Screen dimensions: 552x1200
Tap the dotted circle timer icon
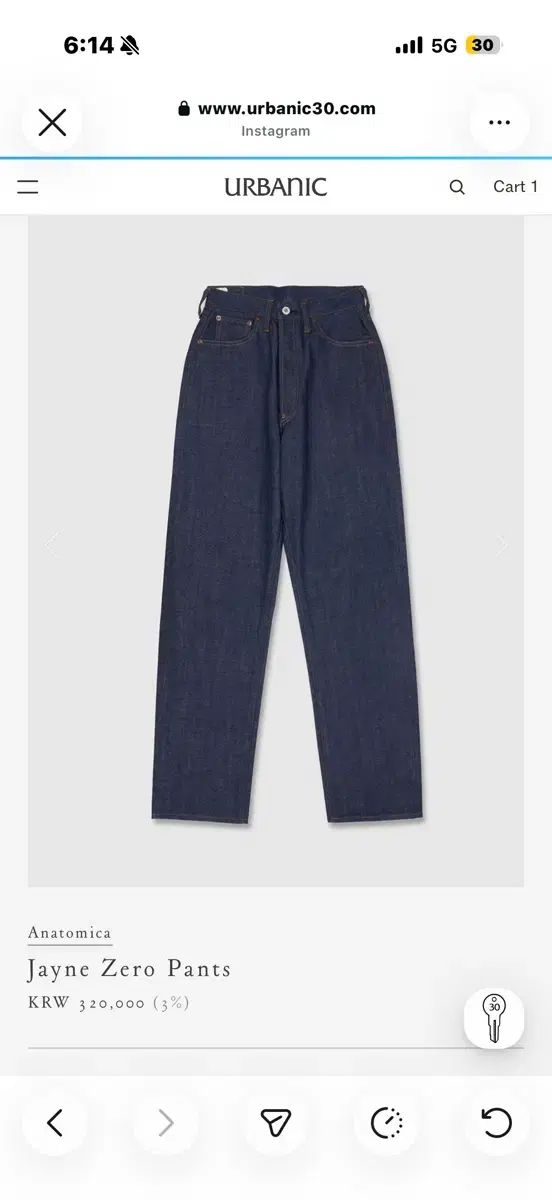point(386,1124)
